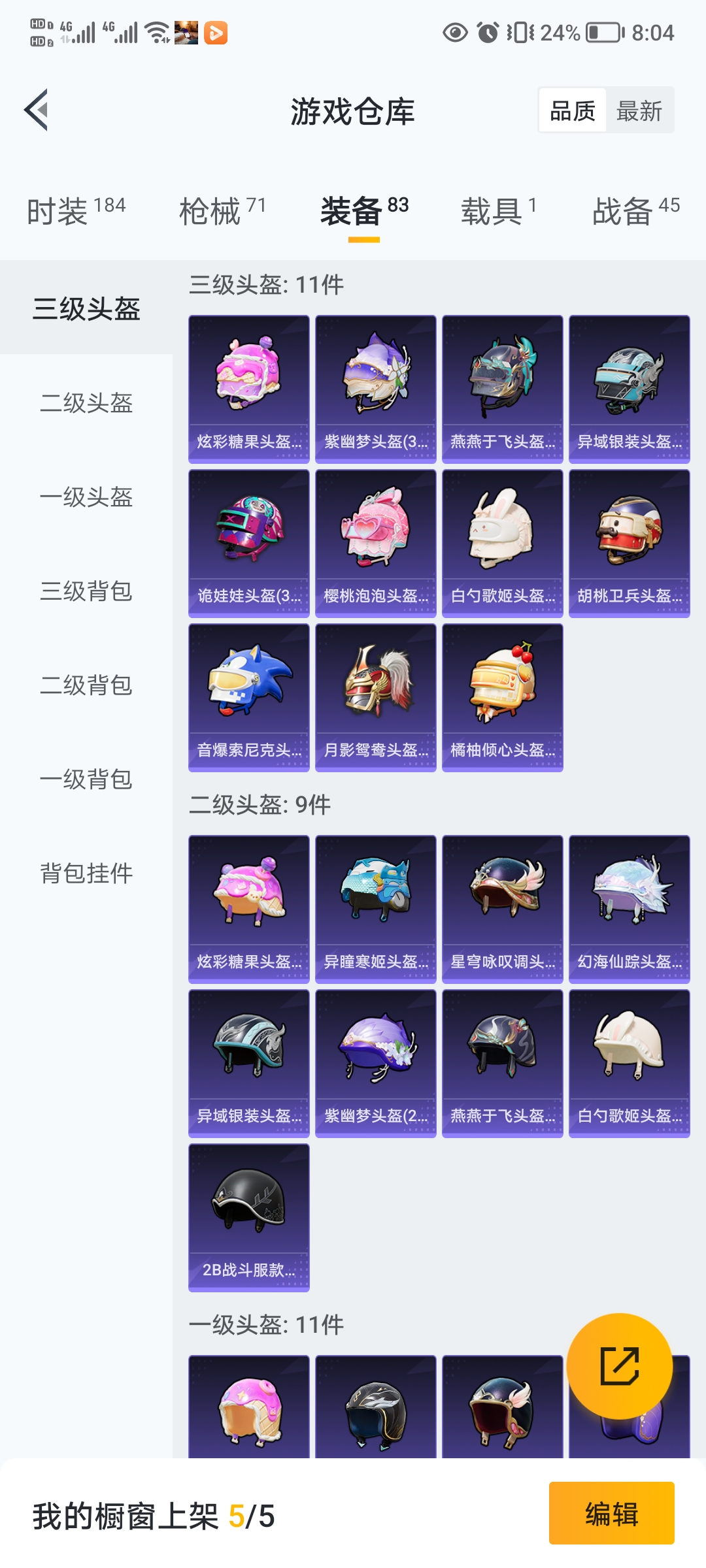Switch to the 枪械 tab
This screenshot has height=1568, width=706.
point(222,211)
